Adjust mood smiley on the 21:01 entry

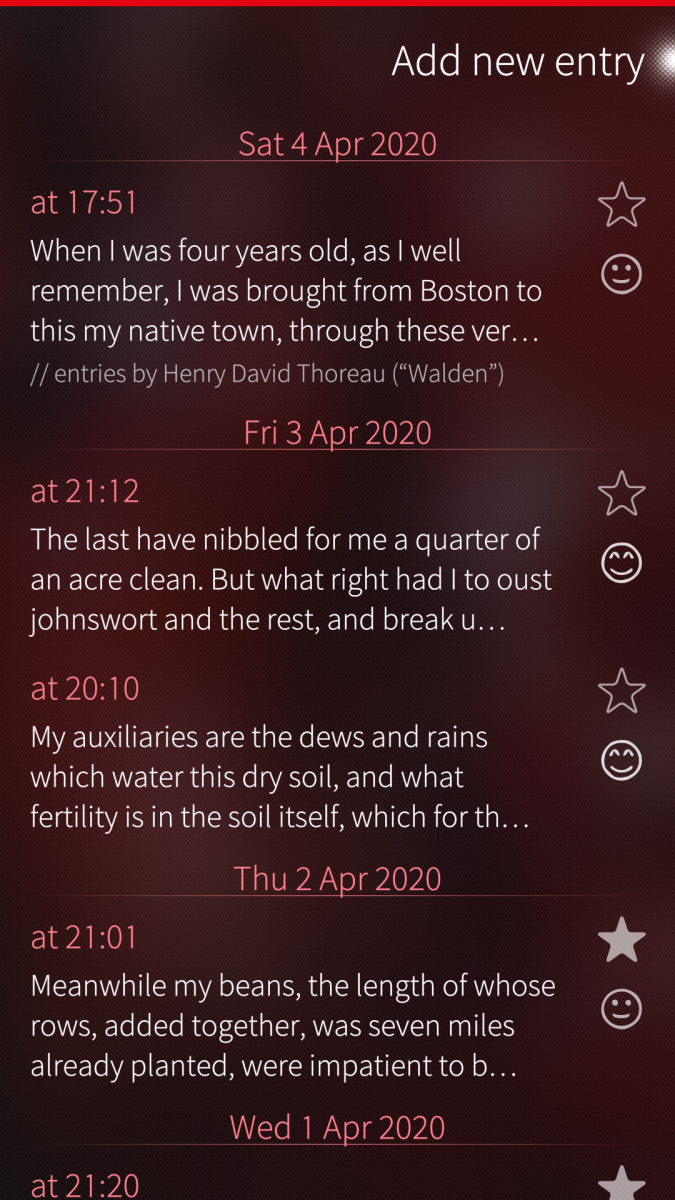pos(621,1009)
